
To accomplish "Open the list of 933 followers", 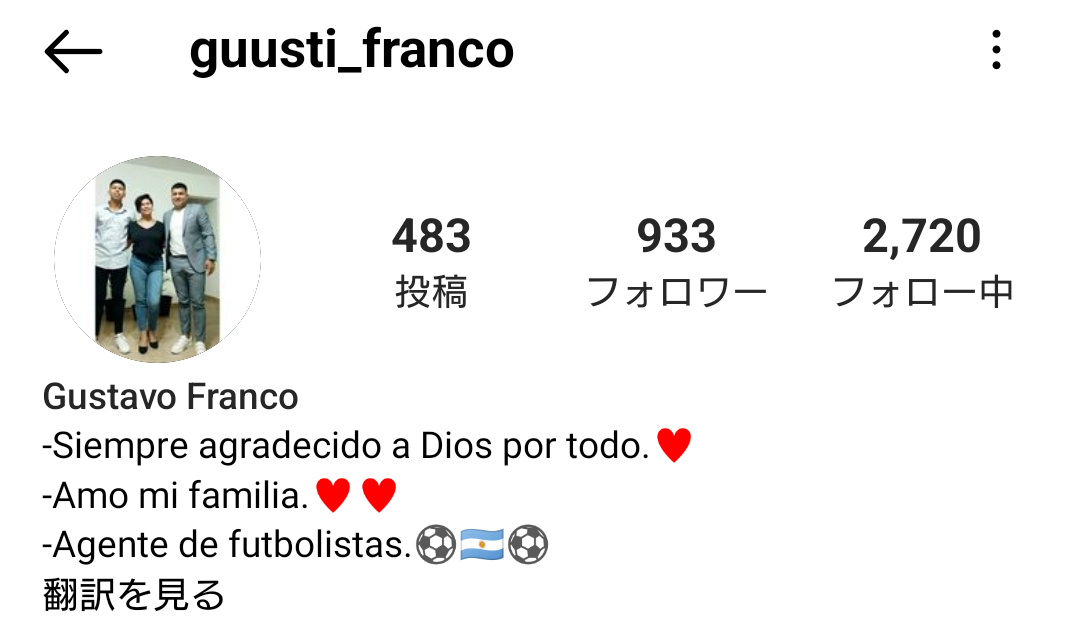I will point(676,262).
